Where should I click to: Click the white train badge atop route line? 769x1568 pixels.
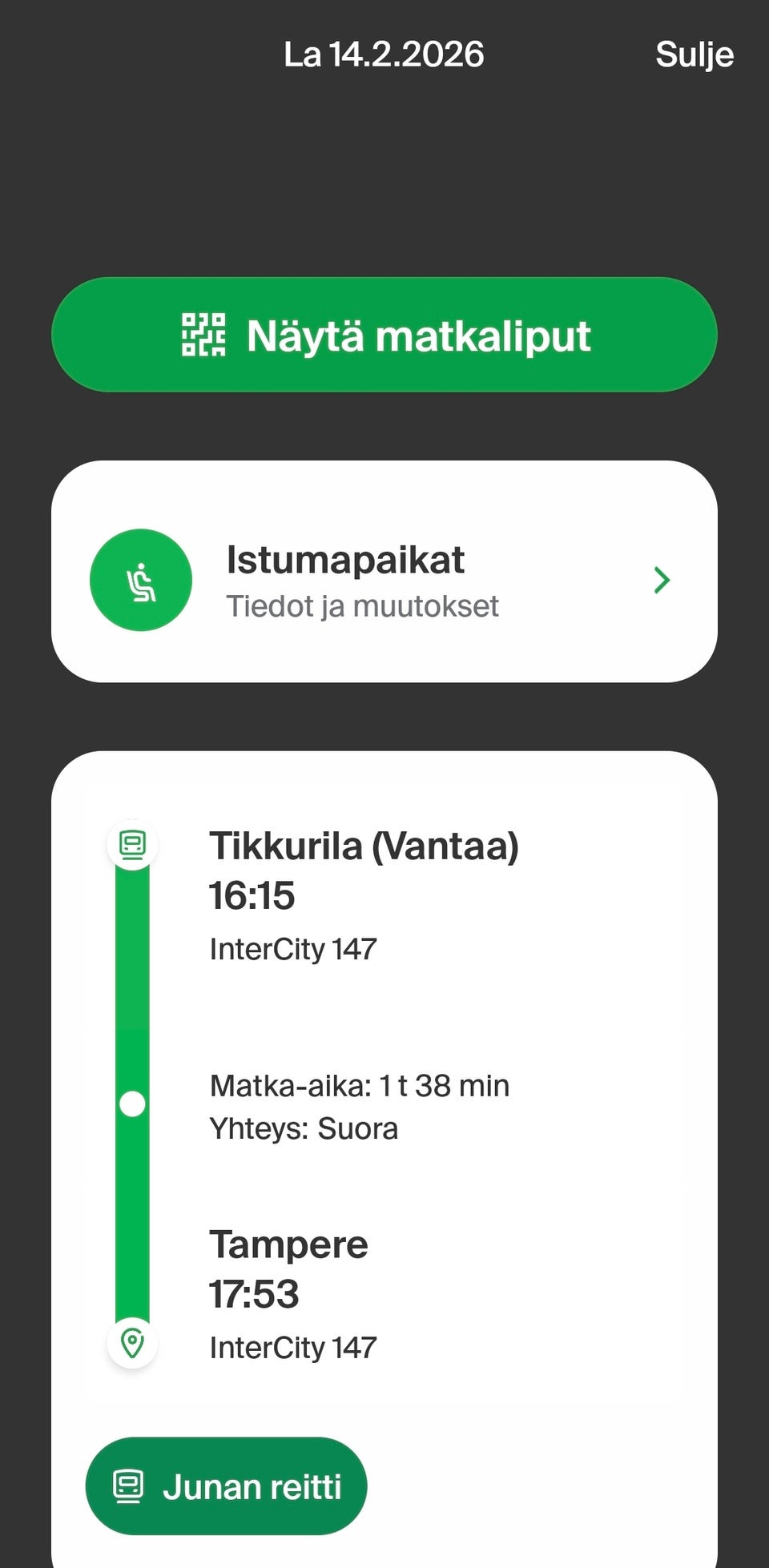(x=131, y=842)
